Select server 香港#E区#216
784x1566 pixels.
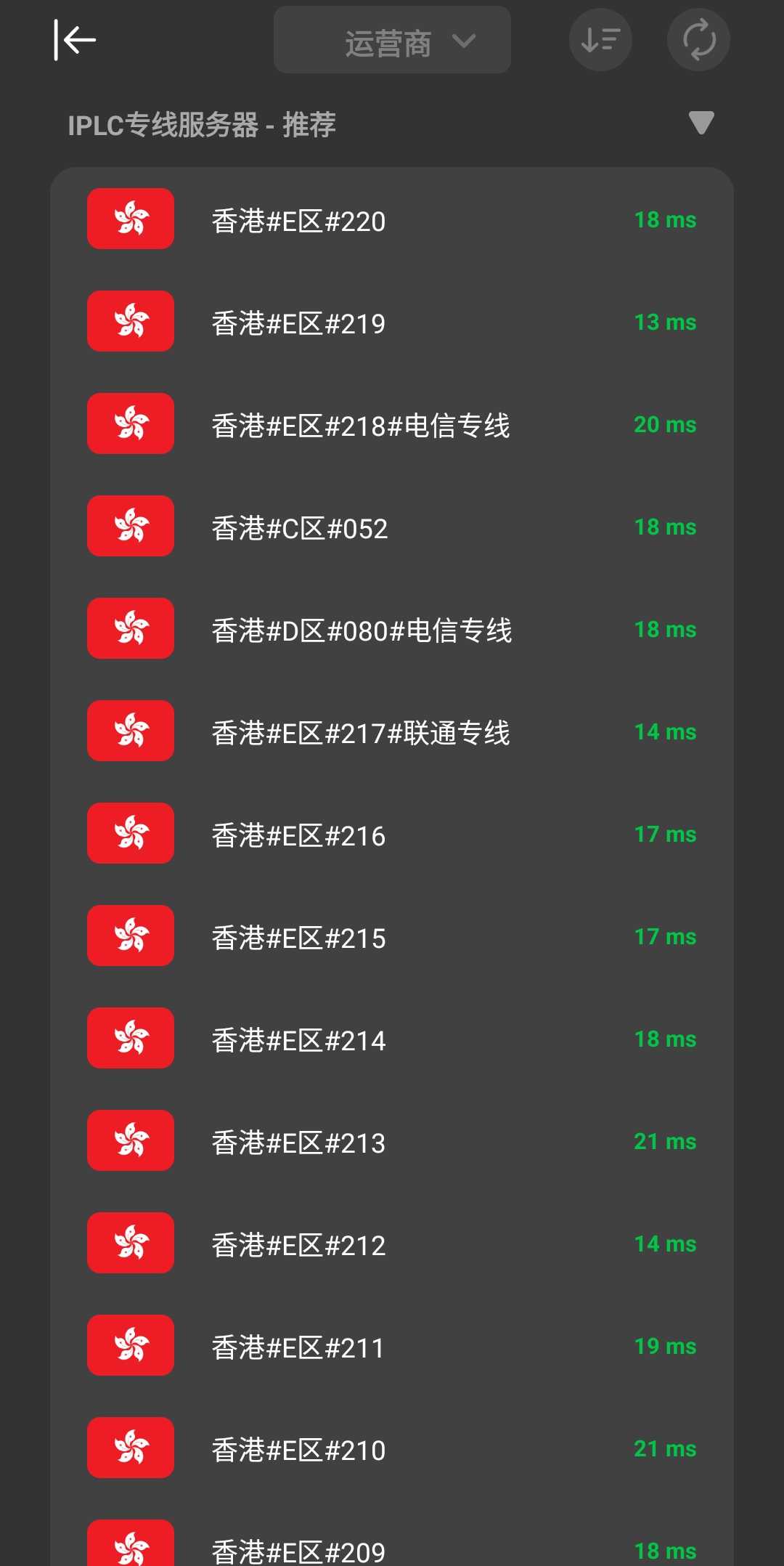(x=392, y=834)
